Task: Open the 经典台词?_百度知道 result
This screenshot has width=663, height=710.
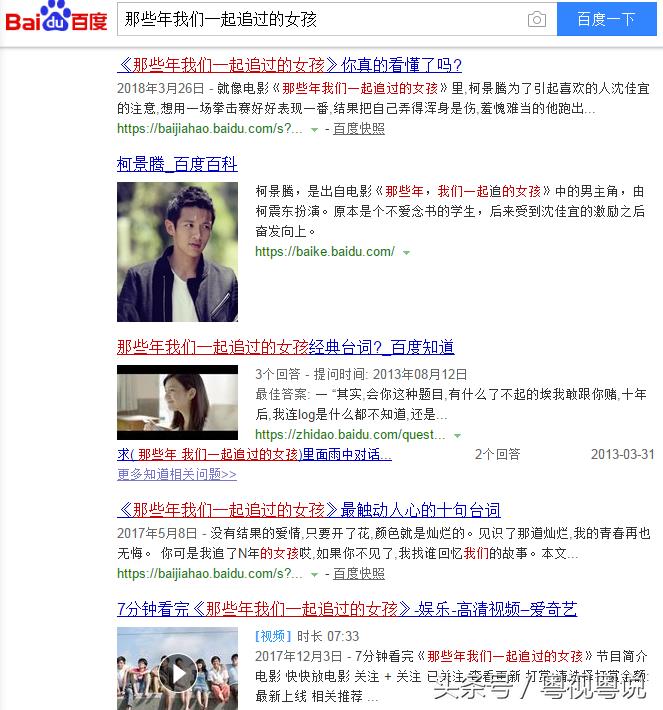Action: pyautogui.click(x=285, y=347)
